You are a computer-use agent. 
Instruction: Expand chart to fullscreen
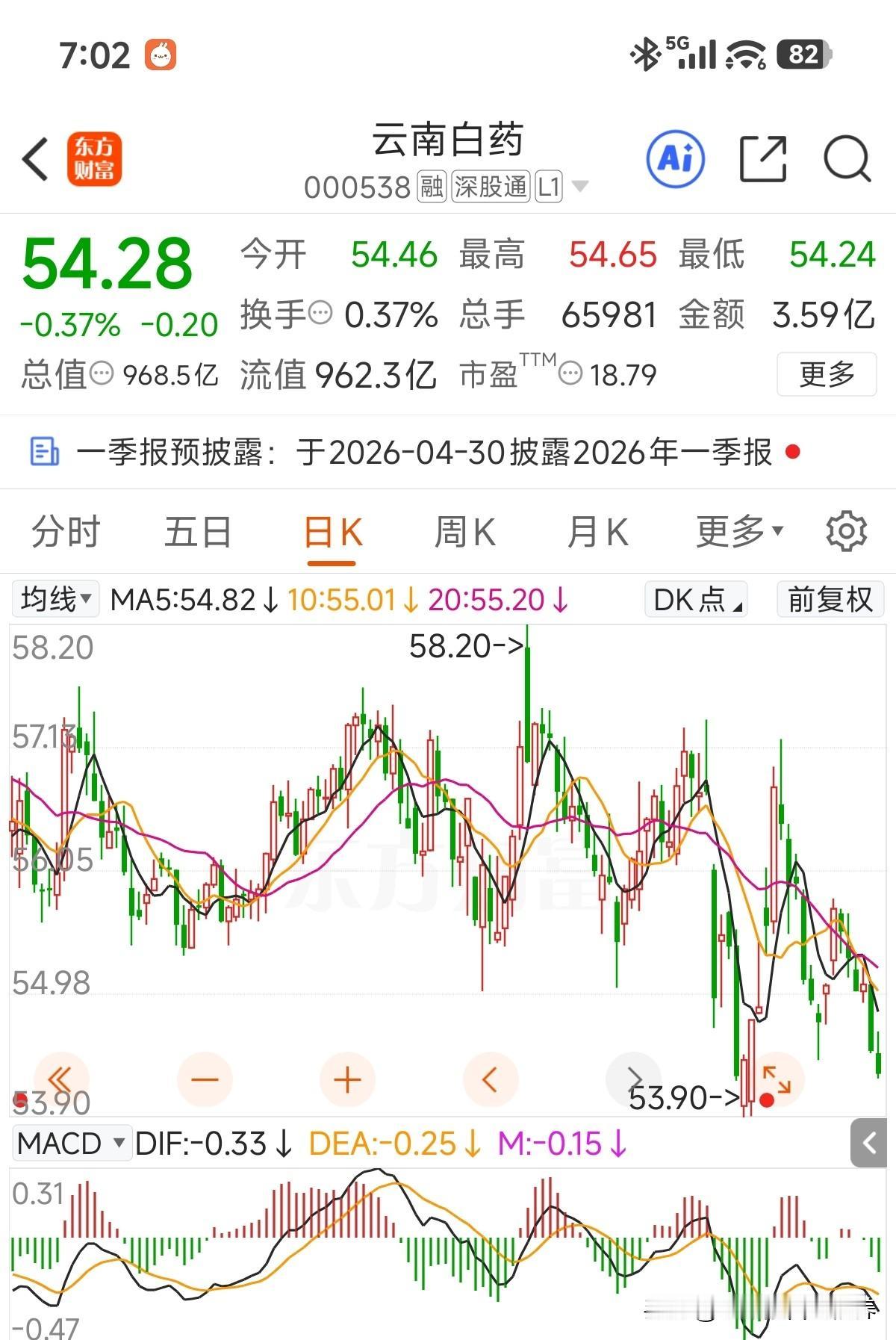[x=779, y=1079]
